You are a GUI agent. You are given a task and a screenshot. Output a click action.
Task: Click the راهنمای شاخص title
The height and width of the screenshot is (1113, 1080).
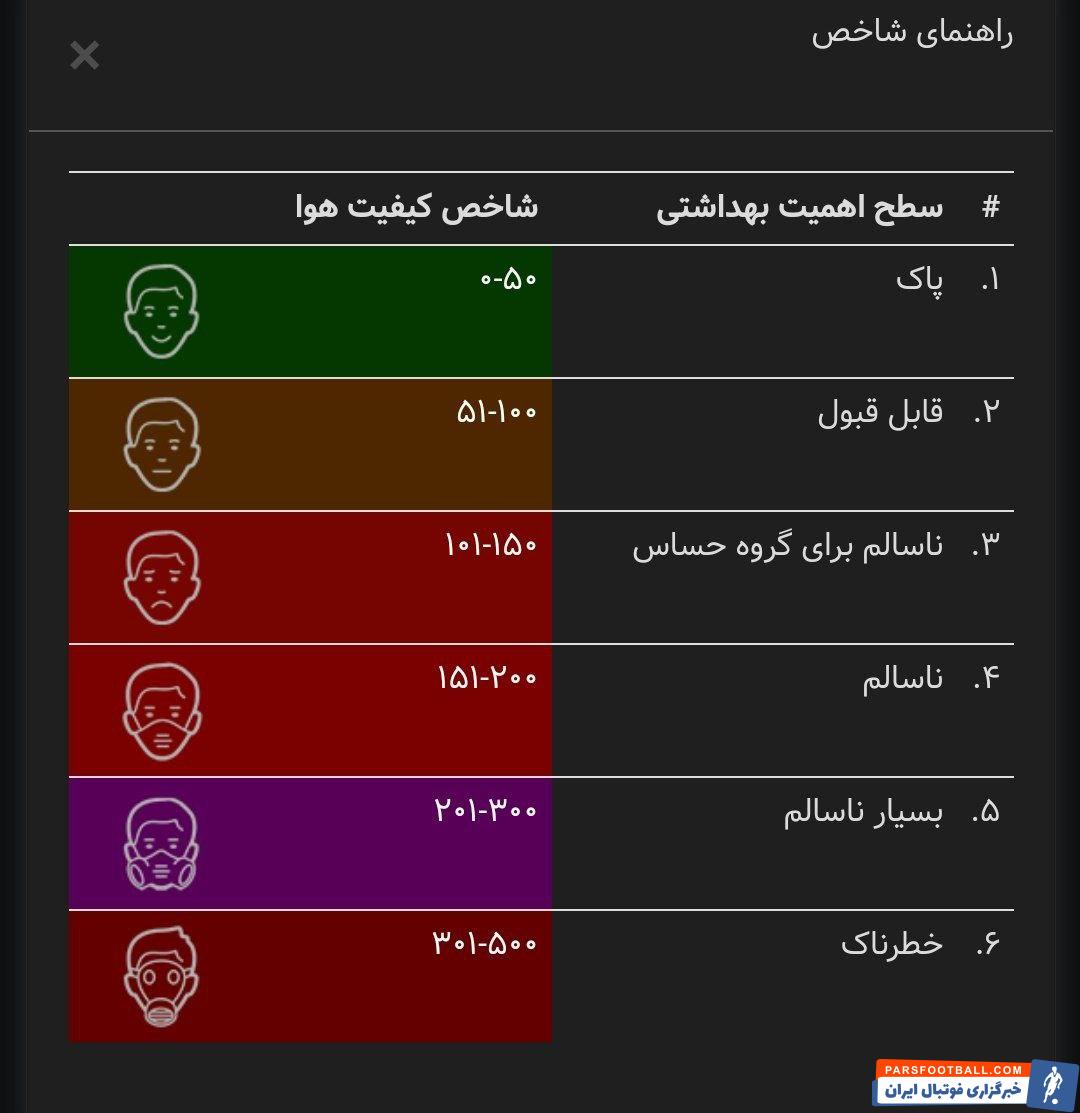(912, 33)
